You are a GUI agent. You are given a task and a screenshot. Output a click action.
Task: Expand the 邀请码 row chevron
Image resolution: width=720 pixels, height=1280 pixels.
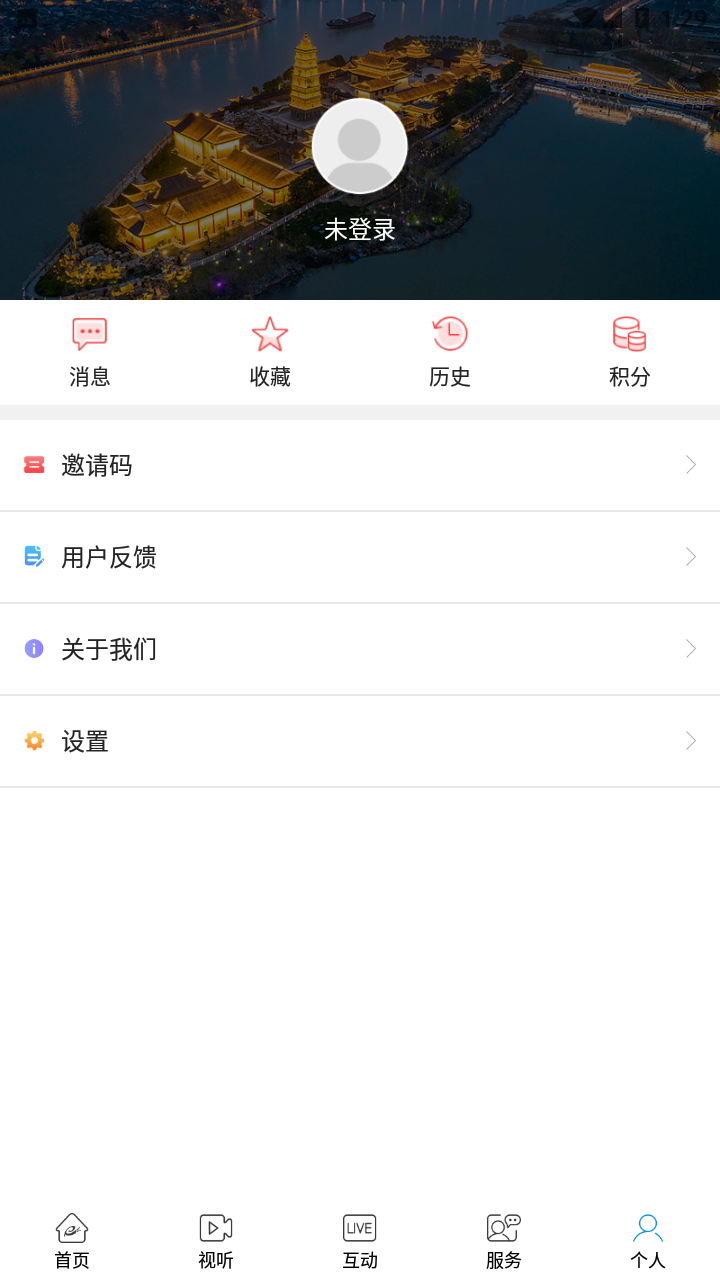pos(690,465)
